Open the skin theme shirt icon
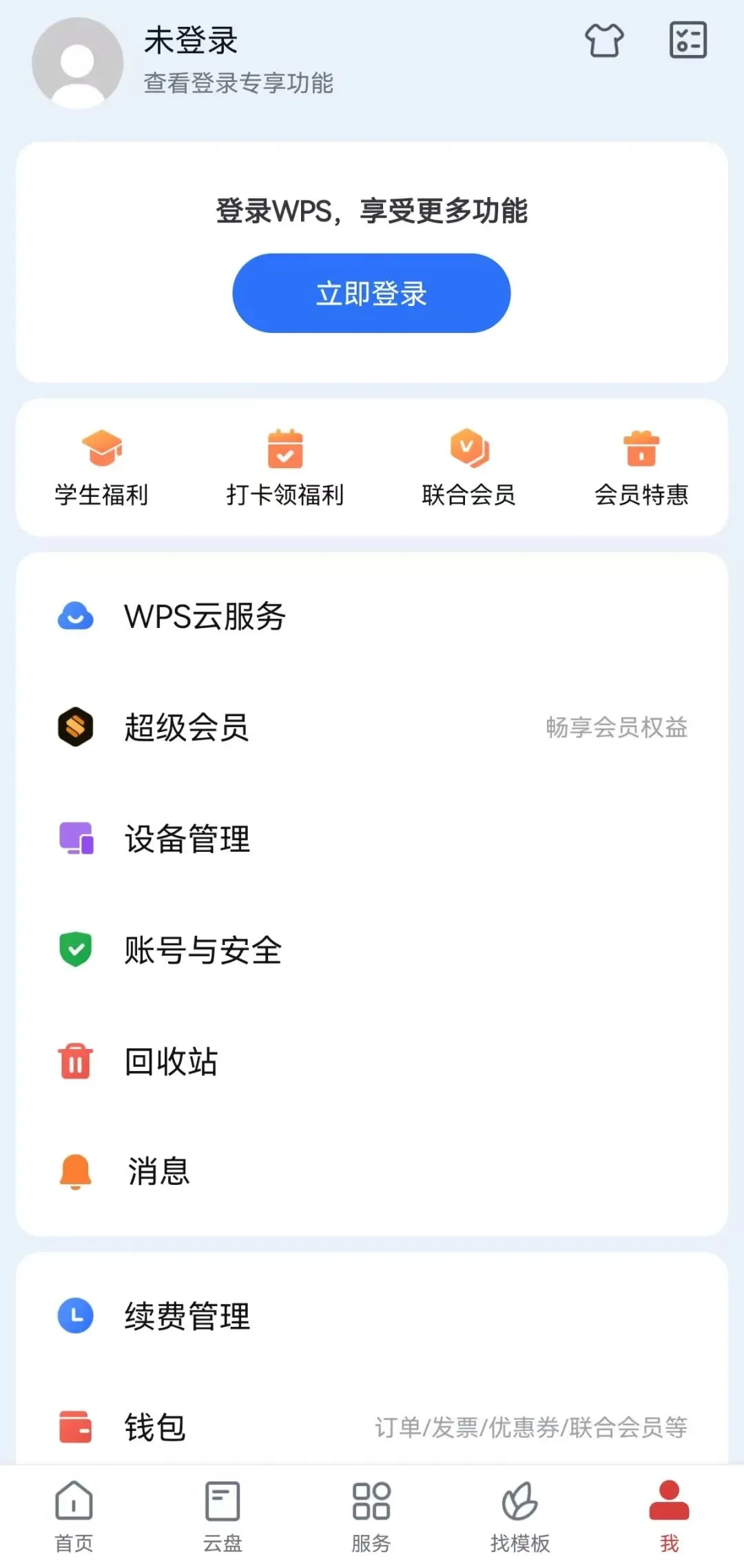This screenshot has width=744, height=1568. click(x=604, y=40)
